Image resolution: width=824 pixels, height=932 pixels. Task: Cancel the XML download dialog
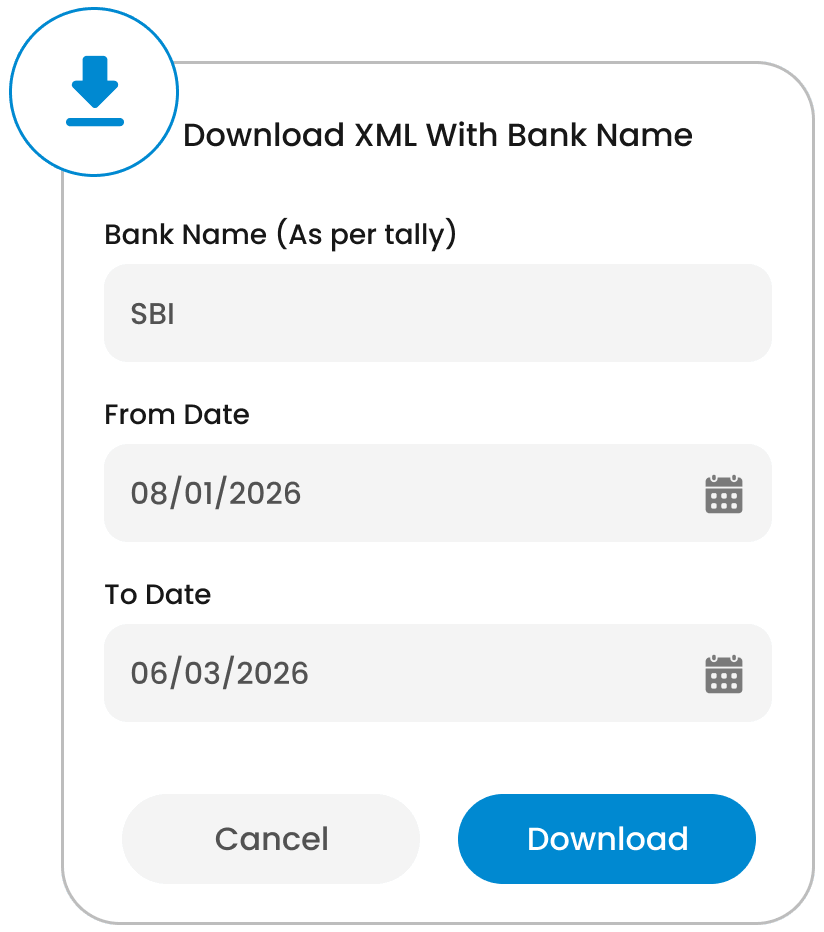(x=271, y=839)
